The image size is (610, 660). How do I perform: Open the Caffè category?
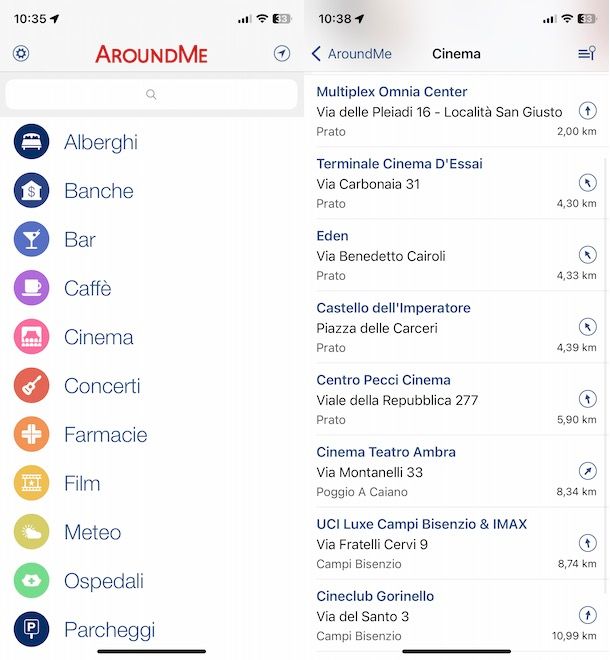tap(87, 288)
